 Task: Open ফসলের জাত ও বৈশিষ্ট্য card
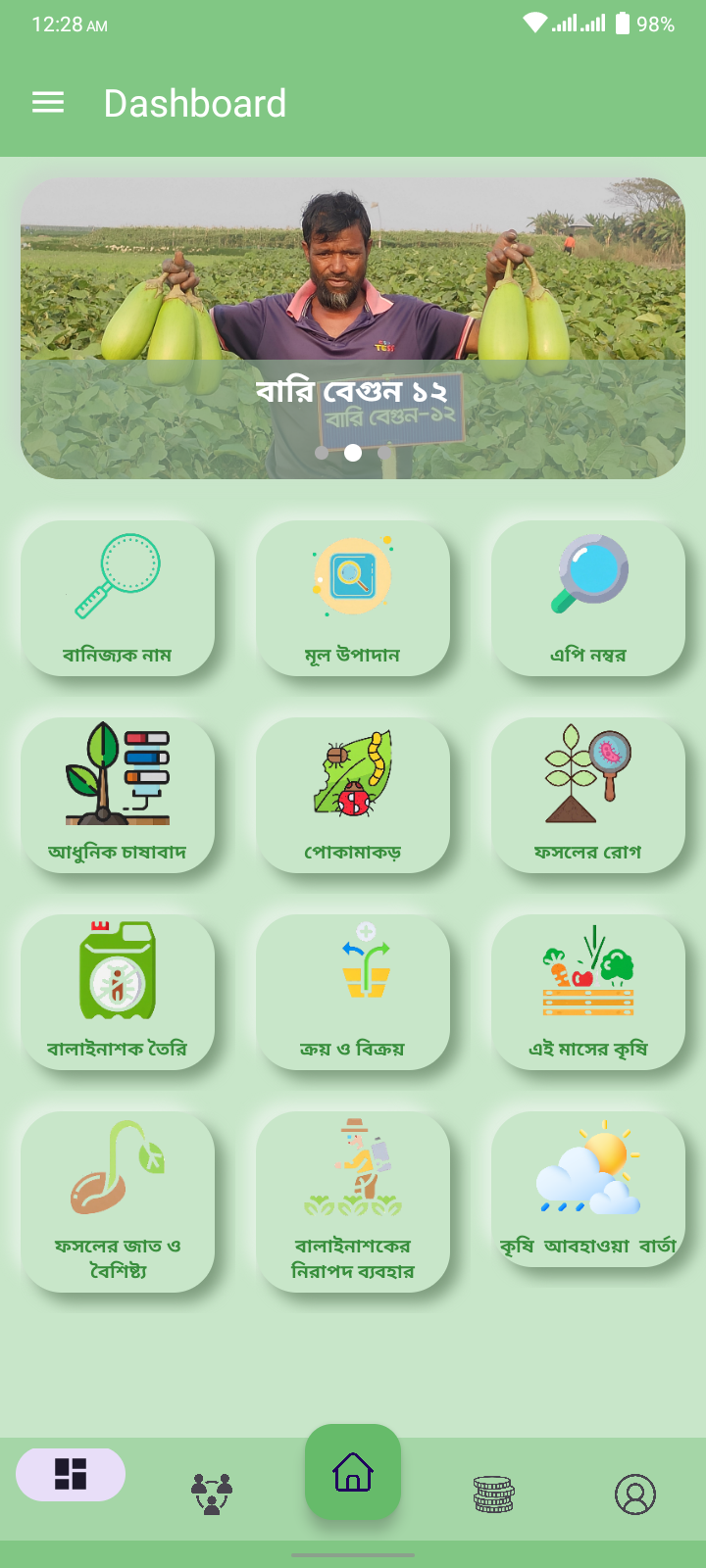tap(118, 1201)
